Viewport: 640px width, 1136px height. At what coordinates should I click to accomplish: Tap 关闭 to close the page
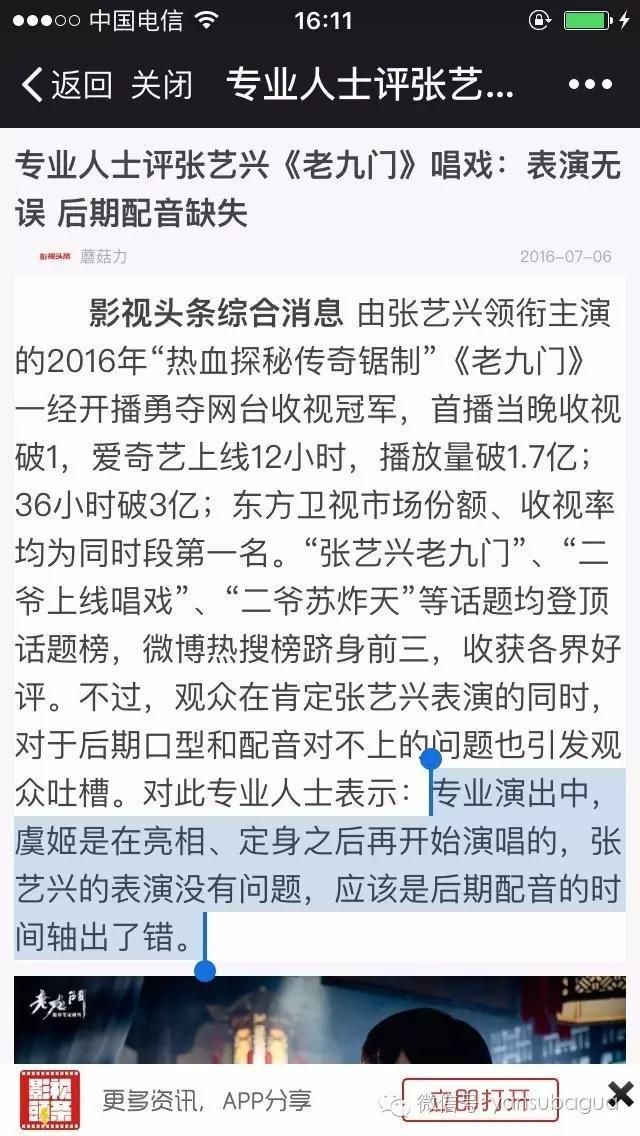pyautogui.click(x=162, y=85)
